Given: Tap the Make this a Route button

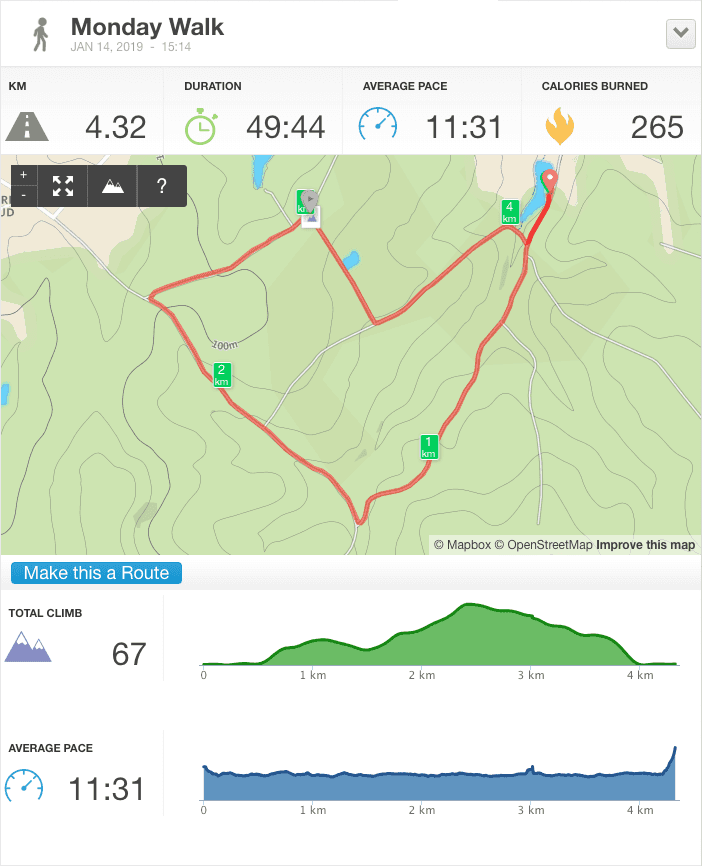Looking at the screenshot, I should click(x=97, y=573).
